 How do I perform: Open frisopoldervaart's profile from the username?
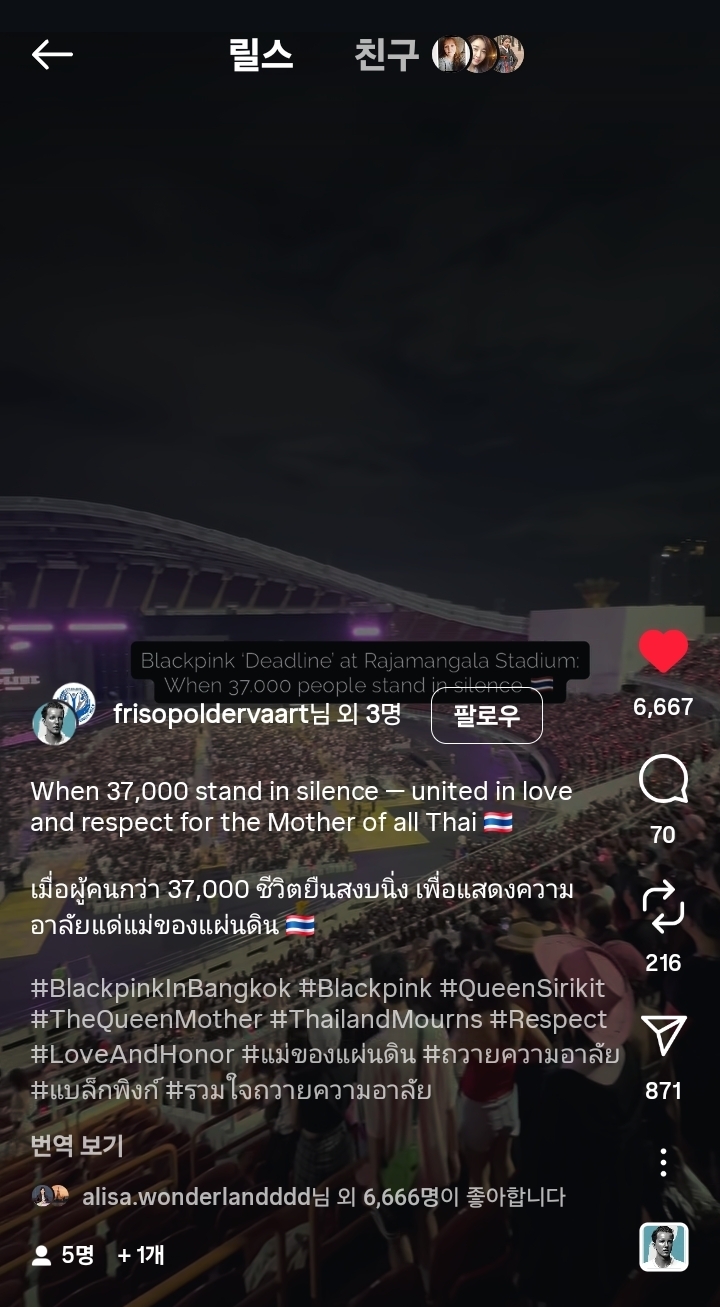211,714
